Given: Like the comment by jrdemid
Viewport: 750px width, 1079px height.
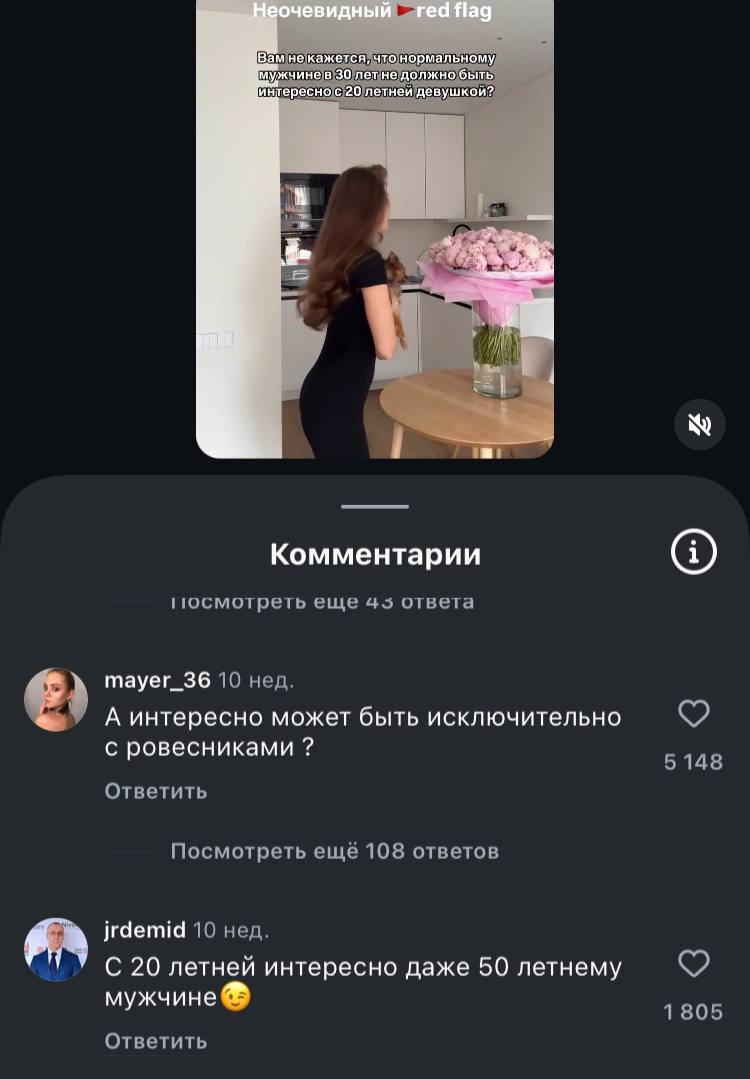Looking at the screenshot, I should [693, 964].
